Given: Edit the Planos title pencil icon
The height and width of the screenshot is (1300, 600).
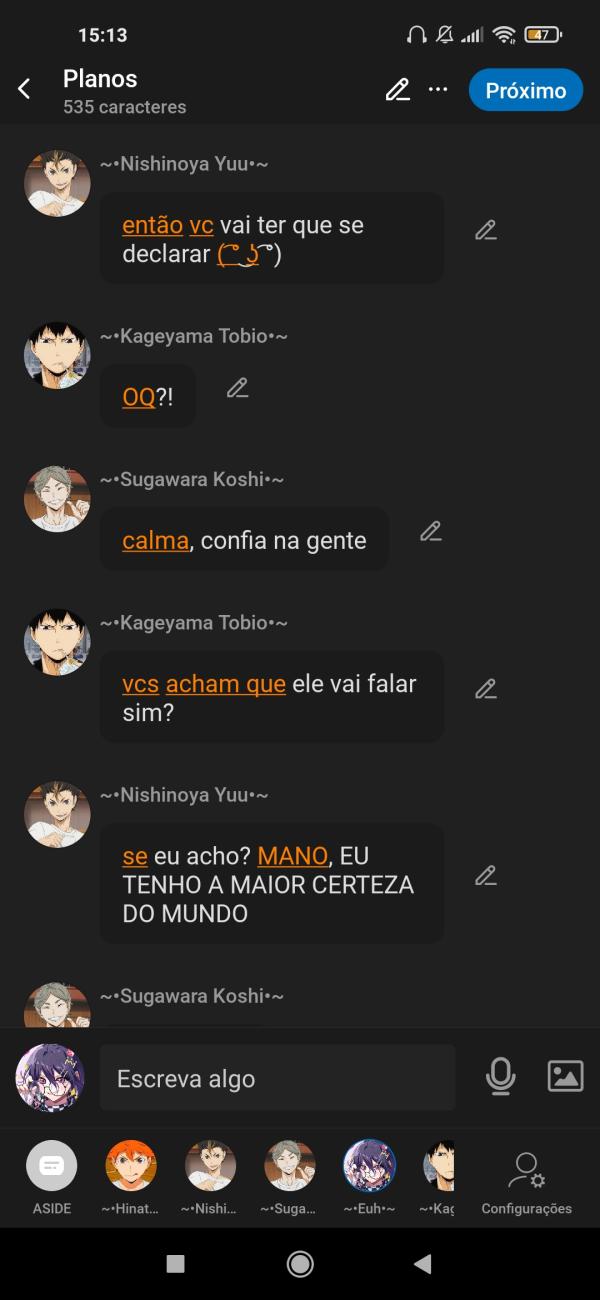Looking at the screenshot, I should click(397, 90).
